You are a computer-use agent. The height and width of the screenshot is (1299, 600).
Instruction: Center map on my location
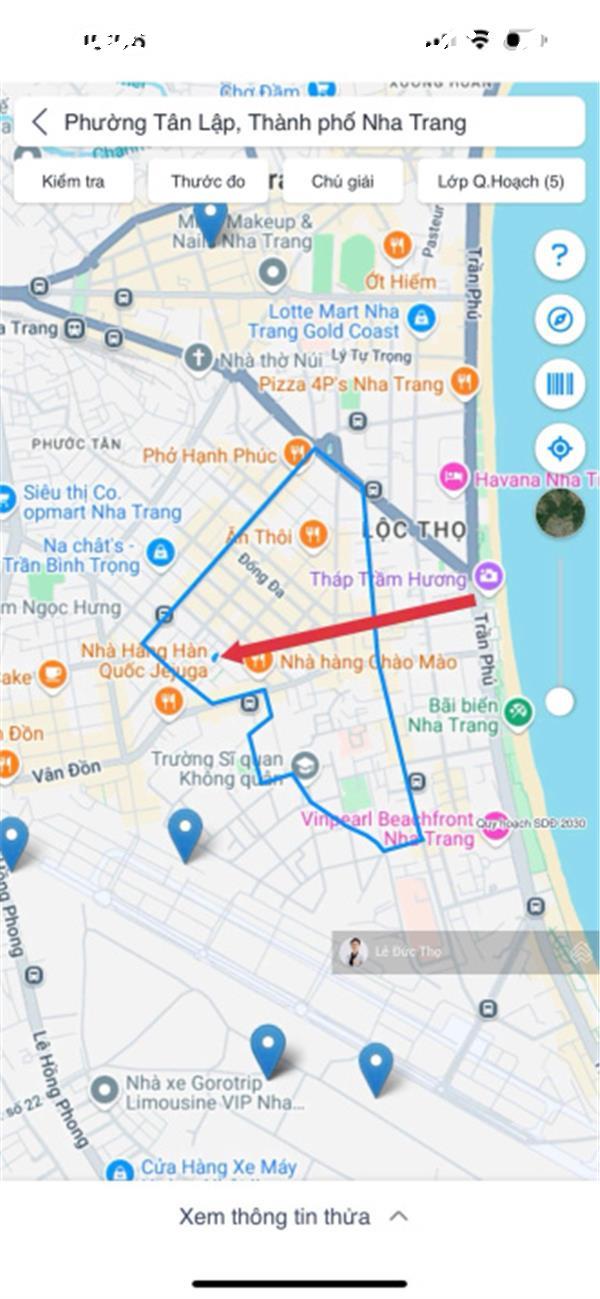point(560,448)
